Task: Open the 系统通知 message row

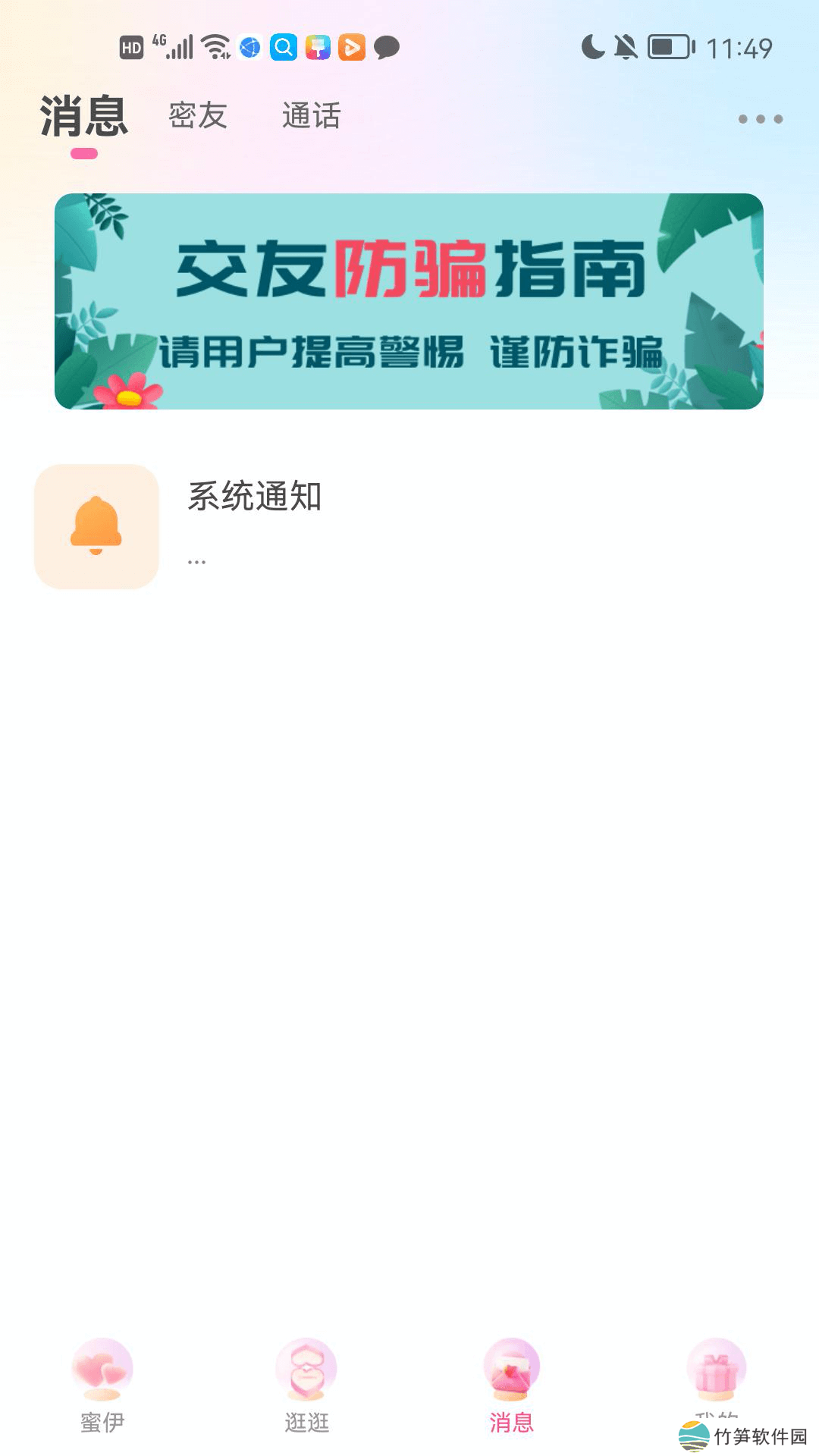Action: (409, 526)
